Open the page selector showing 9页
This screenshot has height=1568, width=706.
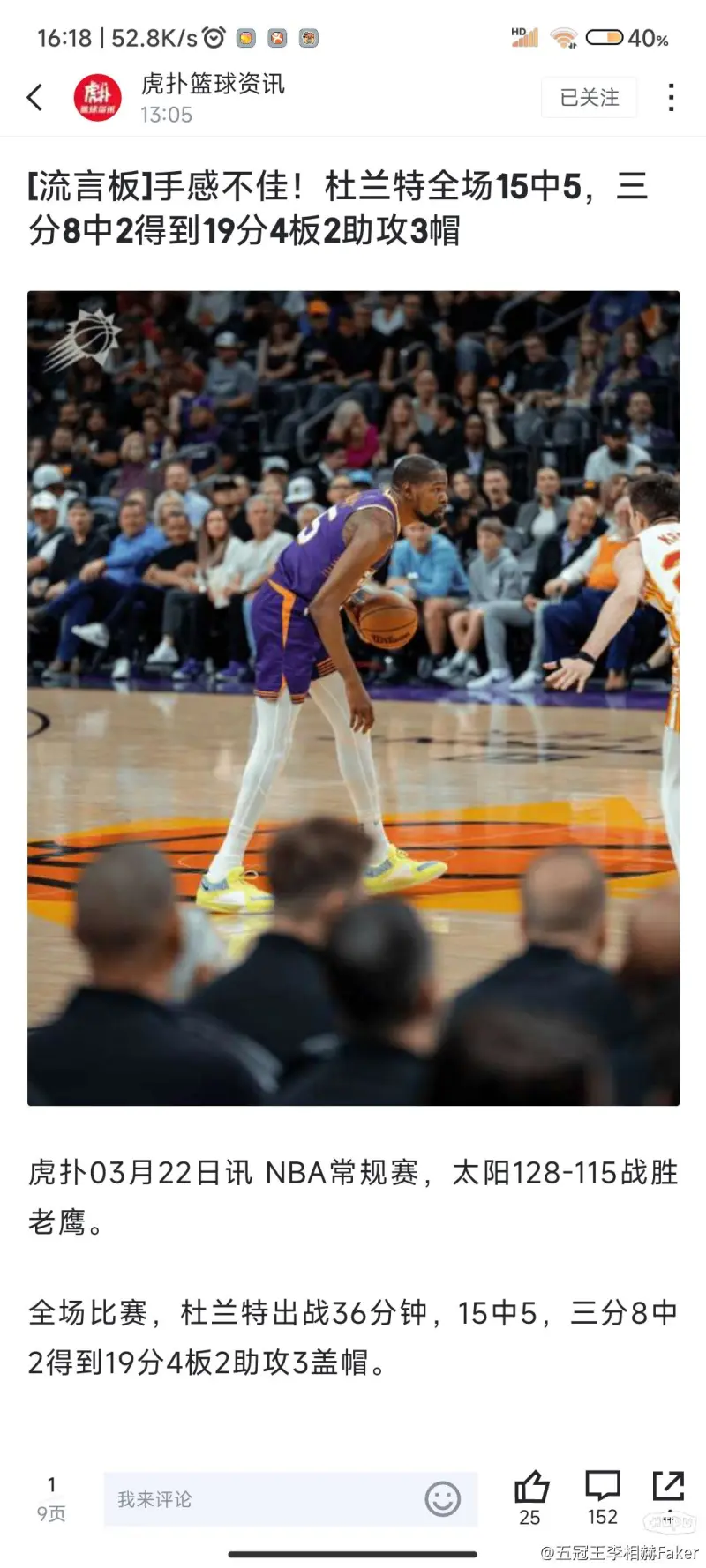(x=51, y=1498)
